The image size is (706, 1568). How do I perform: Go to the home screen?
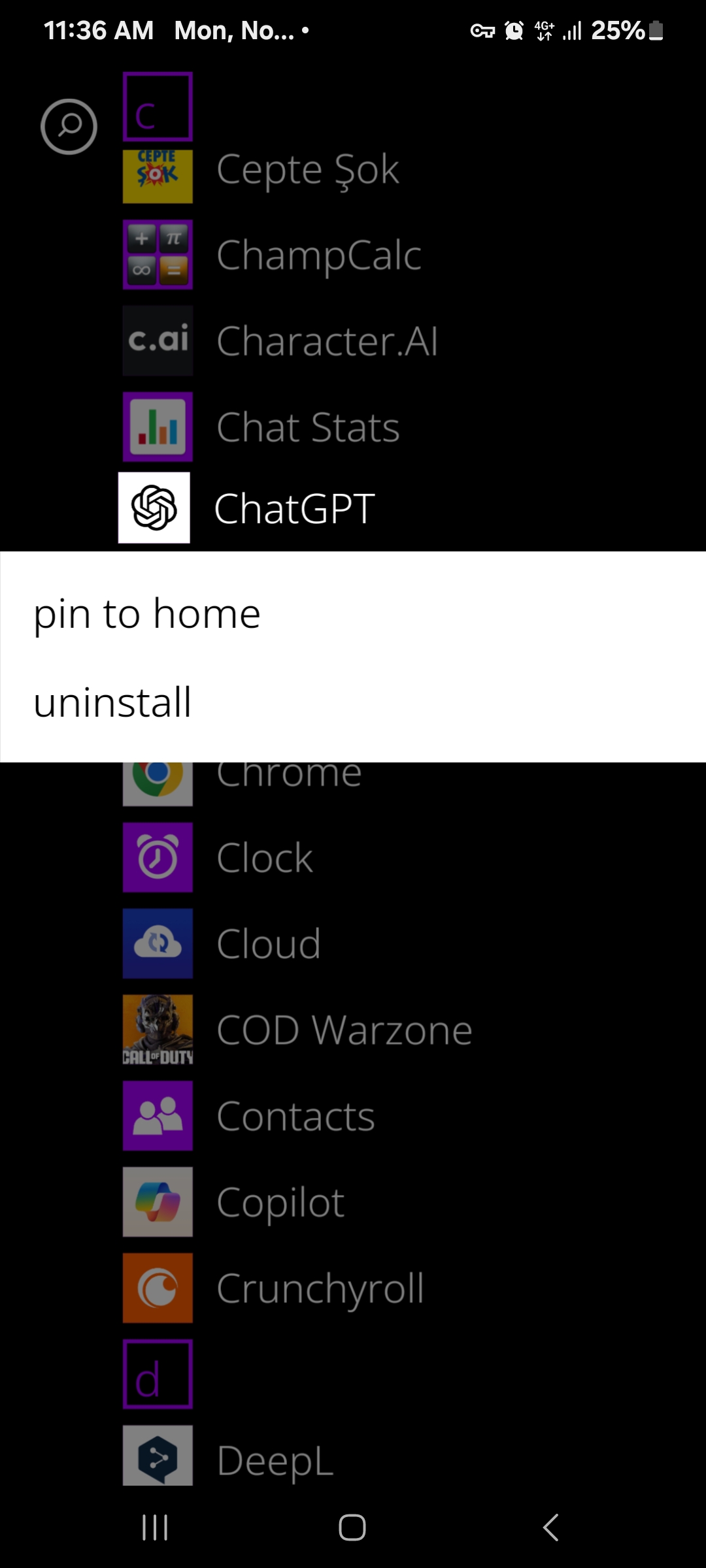tap(352, 1527)
